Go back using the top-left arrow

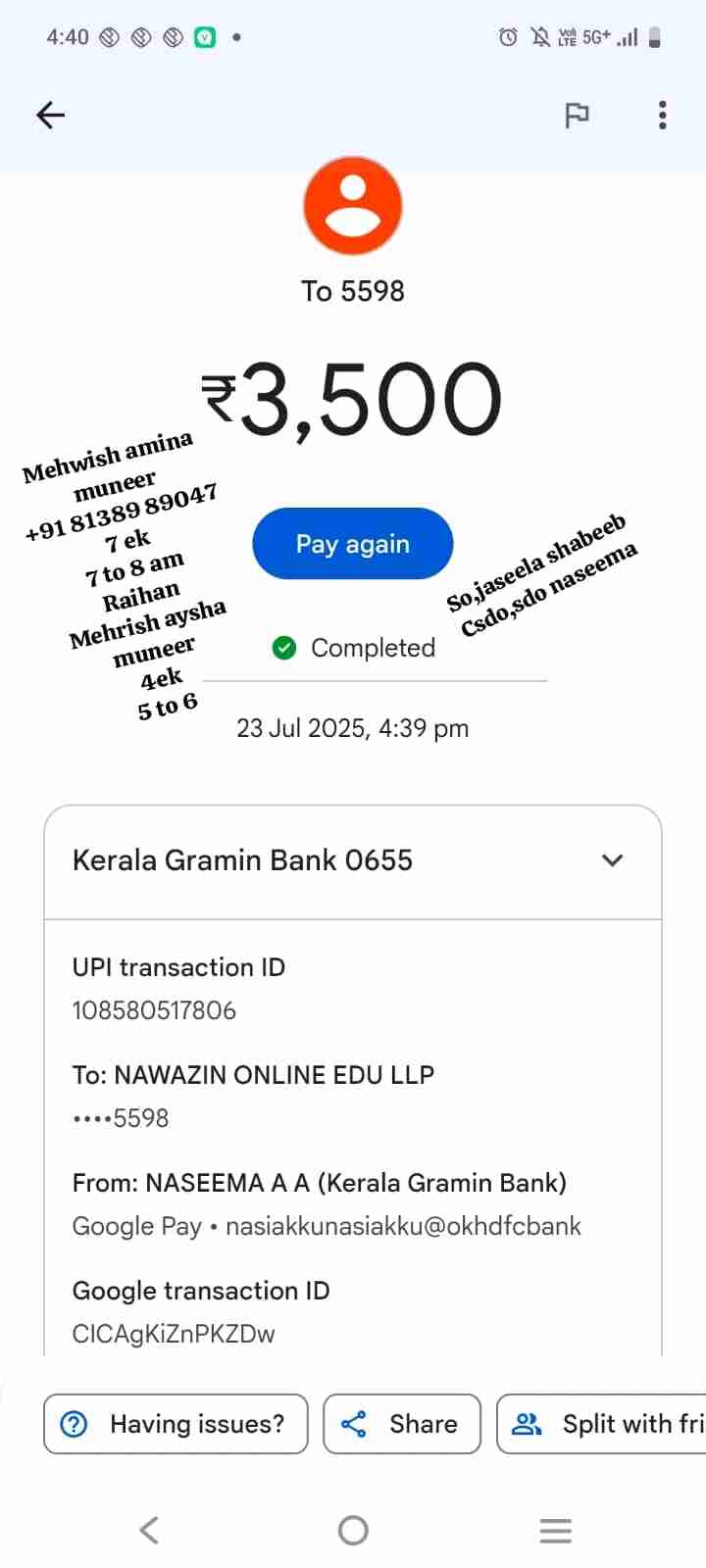tap(50, 116)
